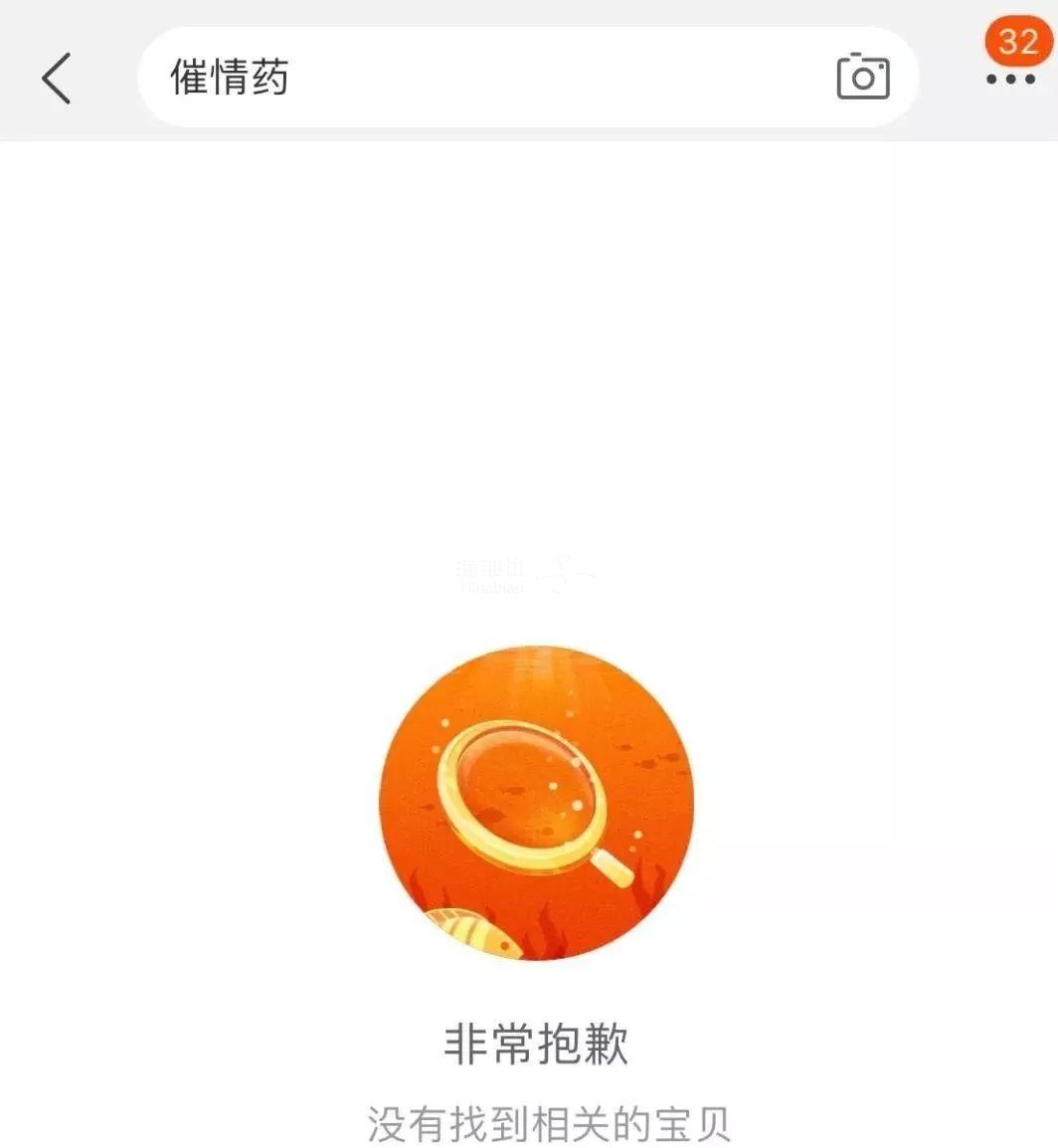Open the three-dot more menu
The height and width of the screenshot is (1148, 1058).
pyautogui.click(x=1011, y=80)
